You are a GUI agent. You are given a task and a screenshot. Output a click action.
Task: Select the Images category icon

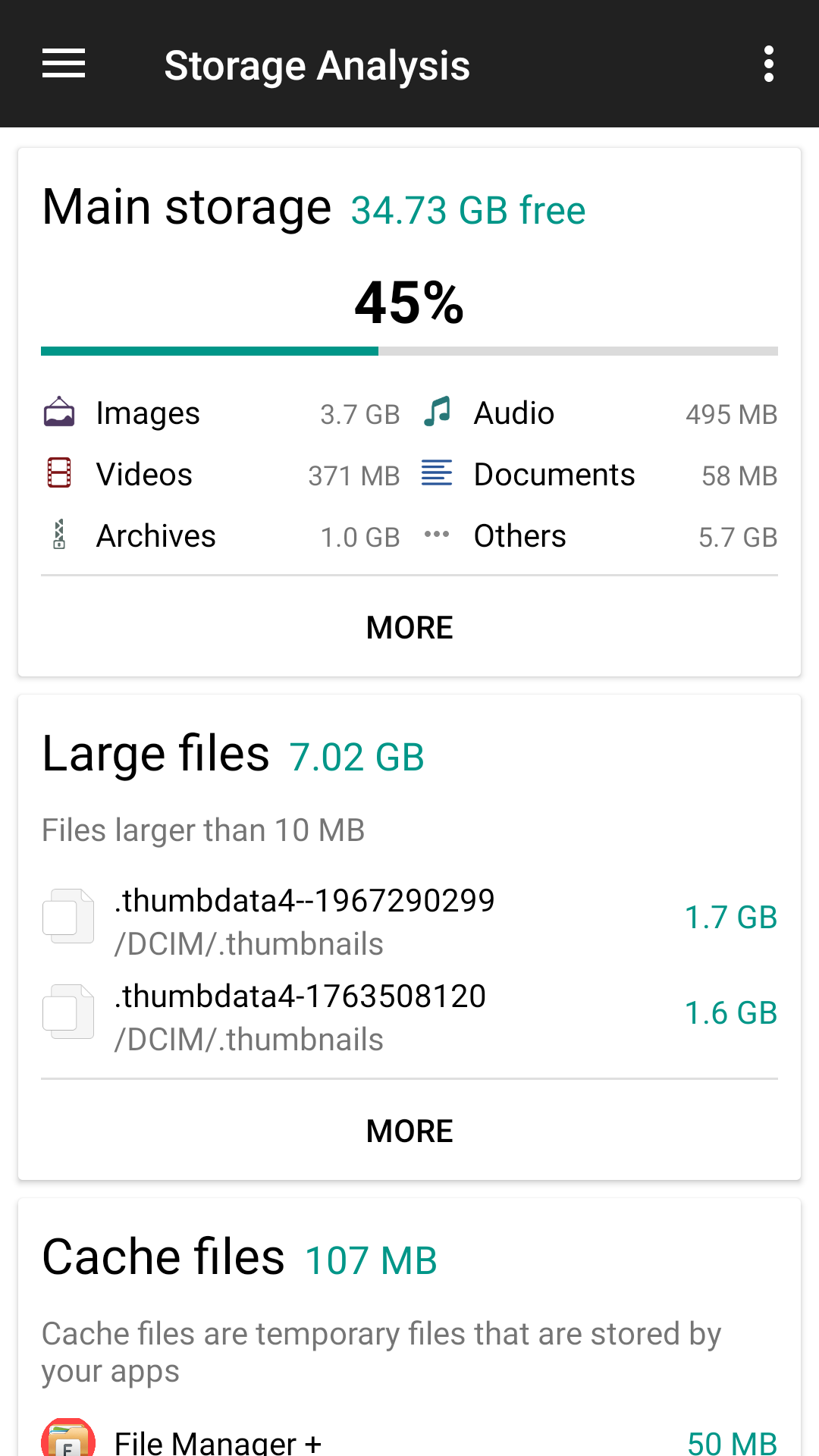pos(58,413)
